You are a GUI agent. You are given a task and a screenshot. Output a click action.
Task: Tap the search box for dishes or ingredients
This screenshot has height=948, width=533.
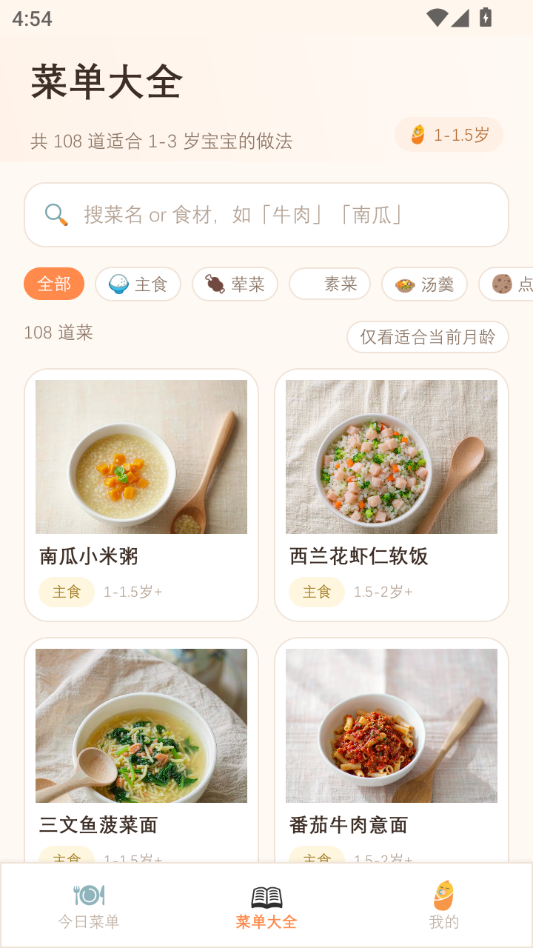pyautogui.click(x=266, y=215)
